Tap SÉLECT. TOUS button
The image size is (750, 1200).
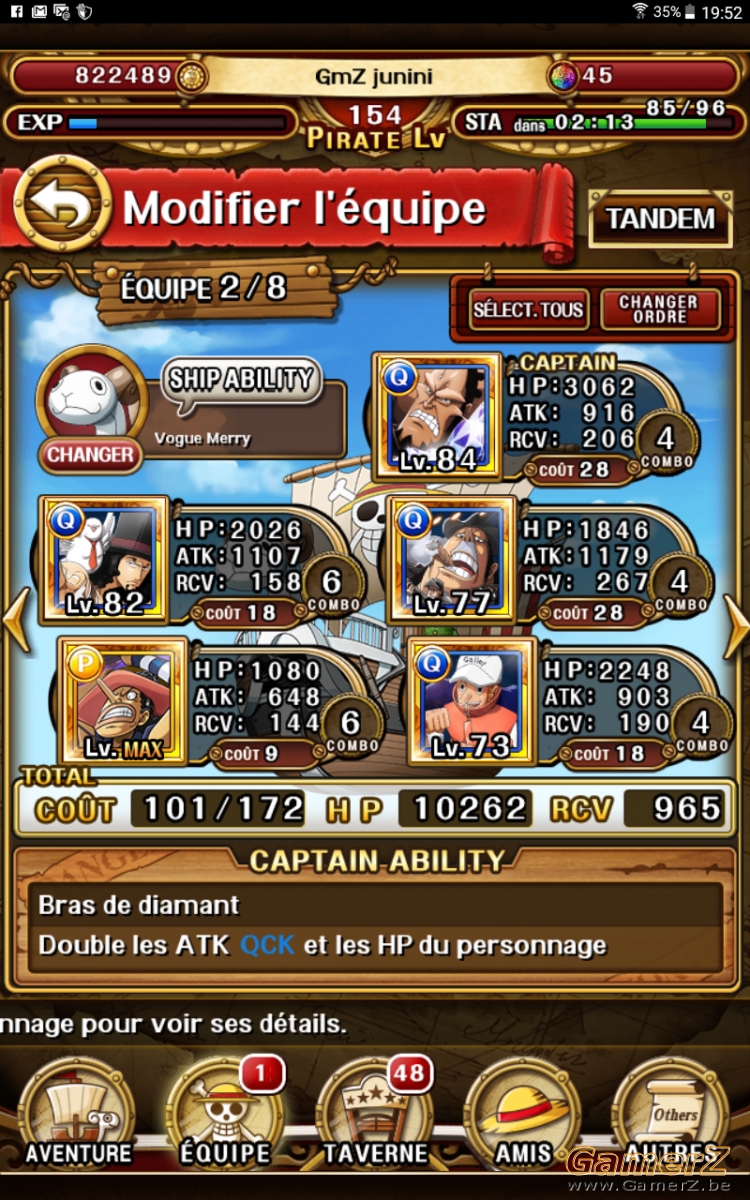528,310
